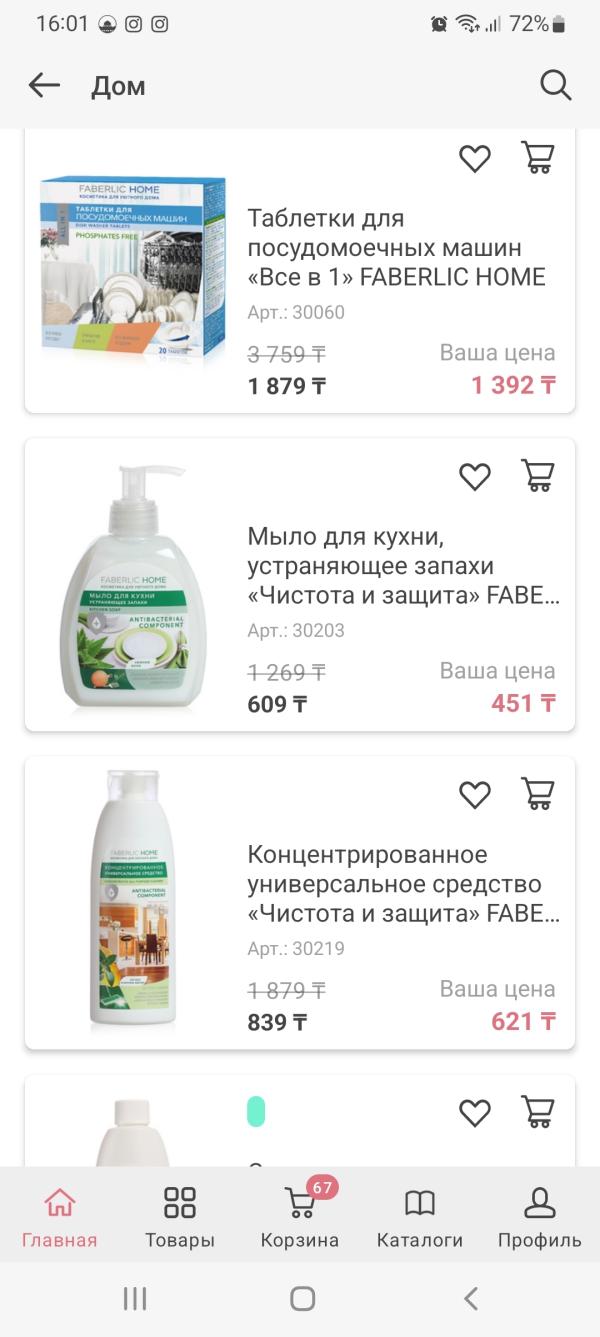Add «Мыло для кухни» soap to cart
Viewport: 600px width, 1337px height.
tap(538, 477)
